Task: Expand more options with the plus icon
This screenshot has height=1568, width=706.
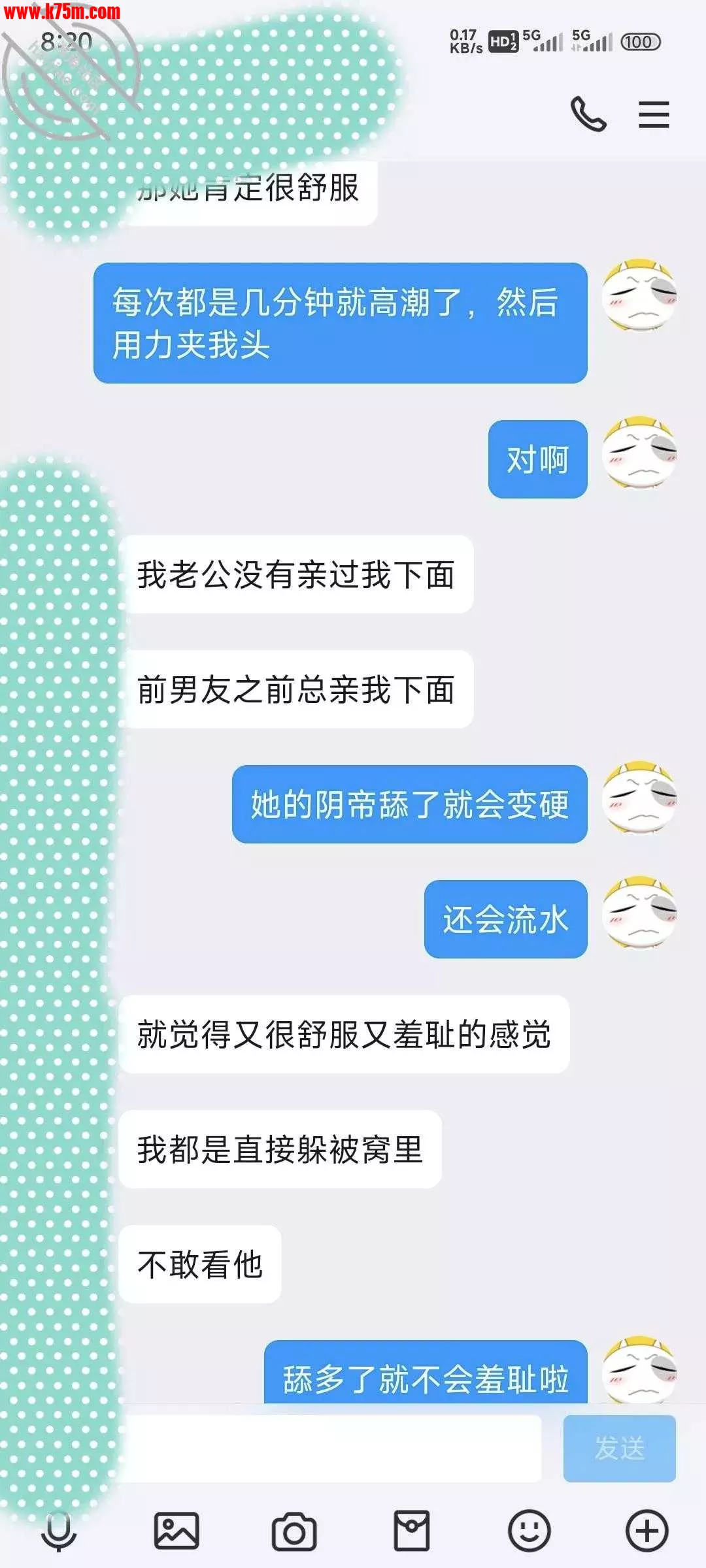Action: (x=647, y=1531)
